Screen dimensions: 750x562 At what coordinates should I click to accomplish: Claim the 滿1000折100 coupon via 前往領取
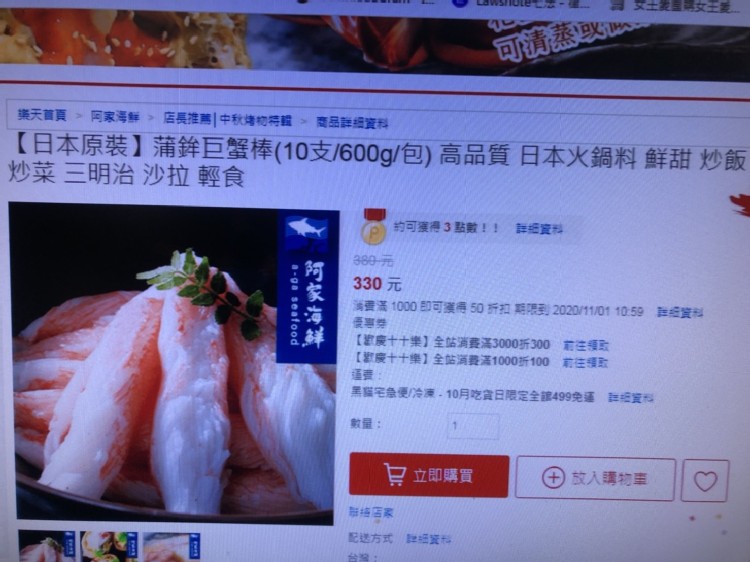click(585, 363)
